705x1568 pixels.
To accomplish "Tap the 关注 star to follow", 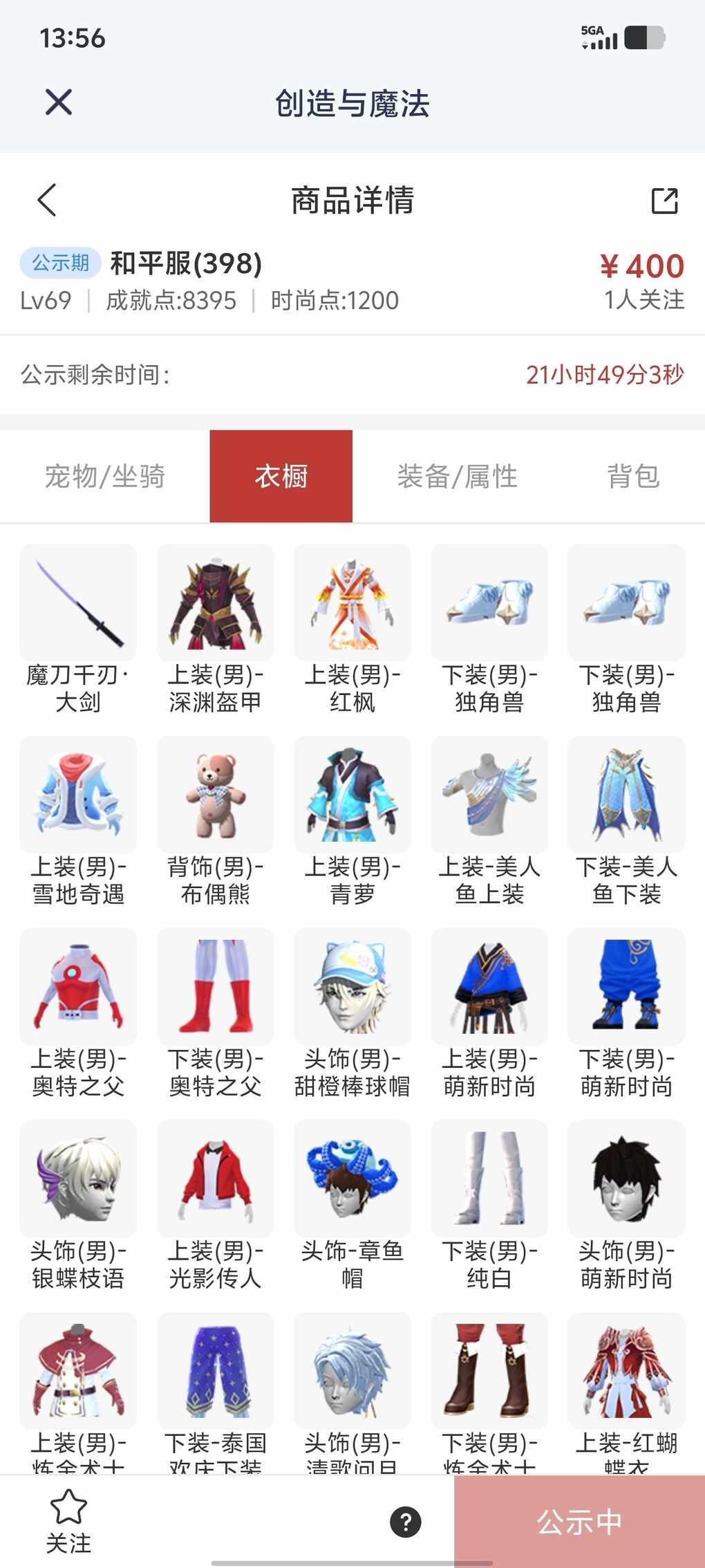I will pyautogui.click(x=68, y=1520).
